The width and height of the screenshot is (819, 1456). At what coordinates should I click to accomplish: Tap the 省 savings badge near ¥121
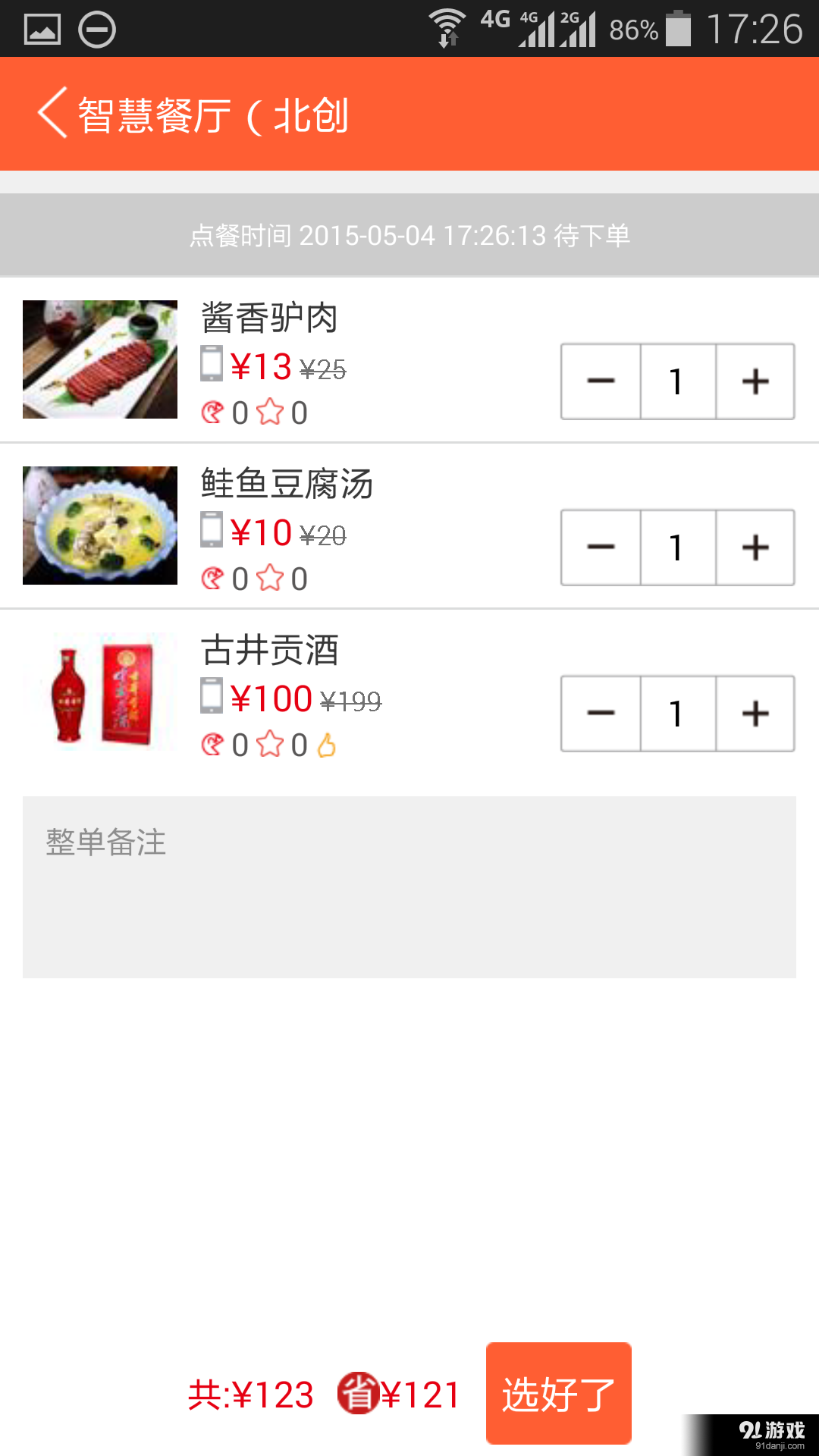click(359, 1395)
